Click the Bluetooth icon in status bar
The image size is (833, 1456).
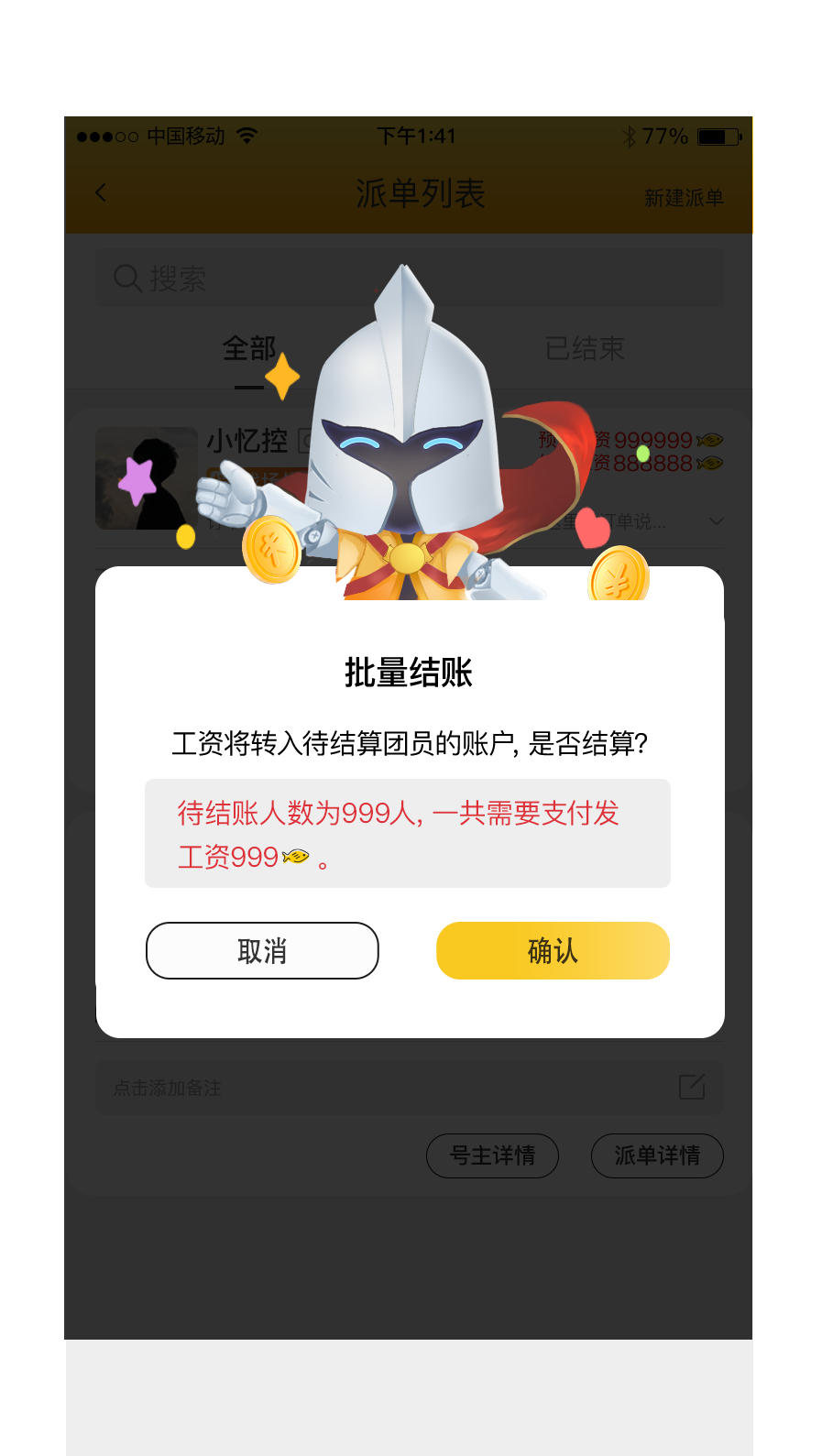point(629,136)
